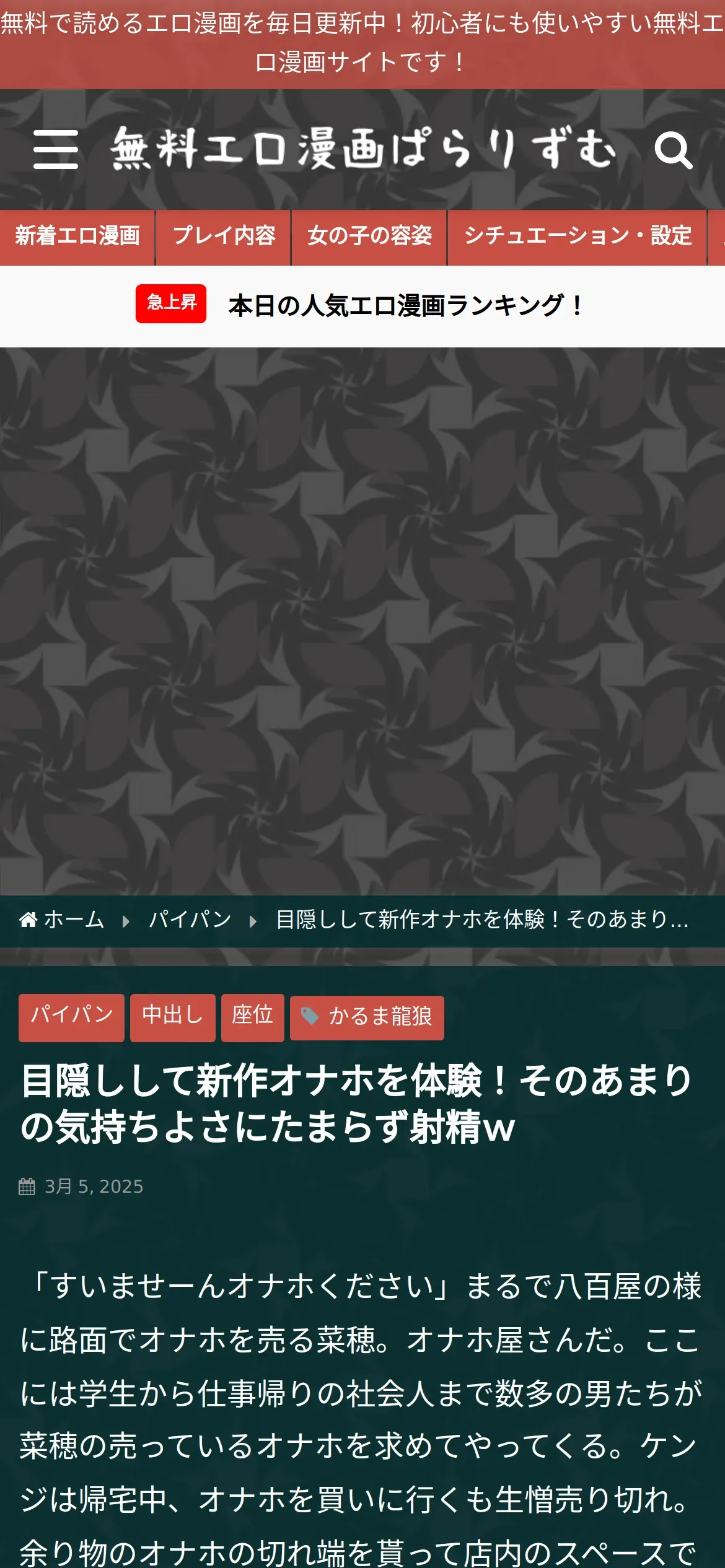Open the 新着エロ漫画 tab

[77, 237]
